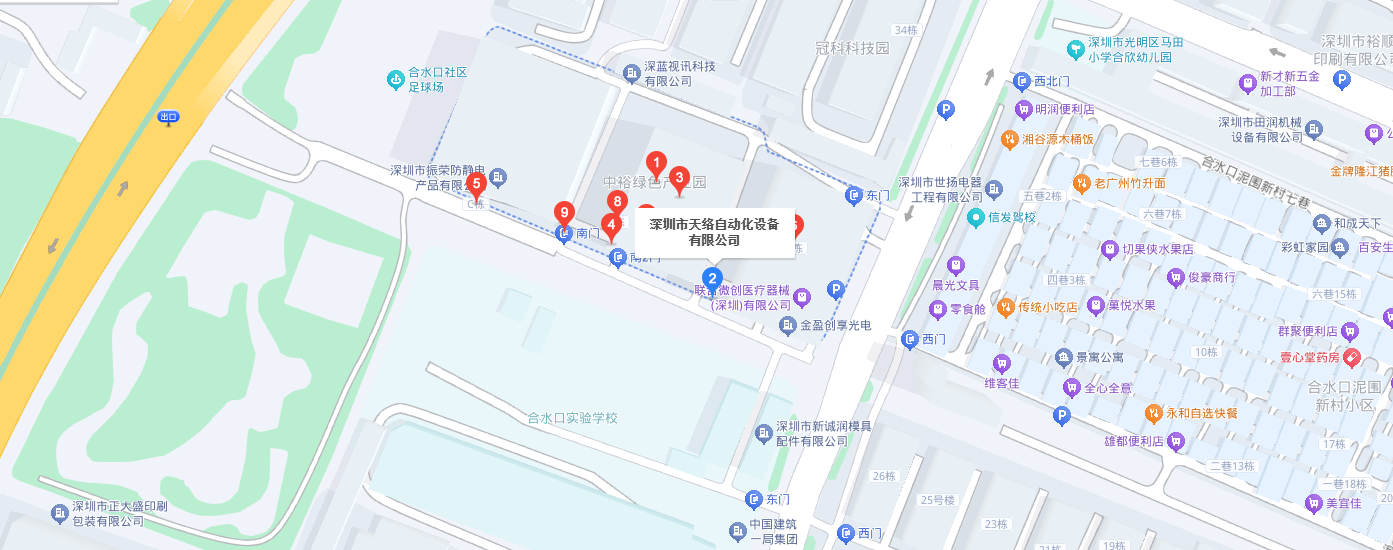Tap the 湘谷源木桶饭 restaurant icon

pos(1010,138)
